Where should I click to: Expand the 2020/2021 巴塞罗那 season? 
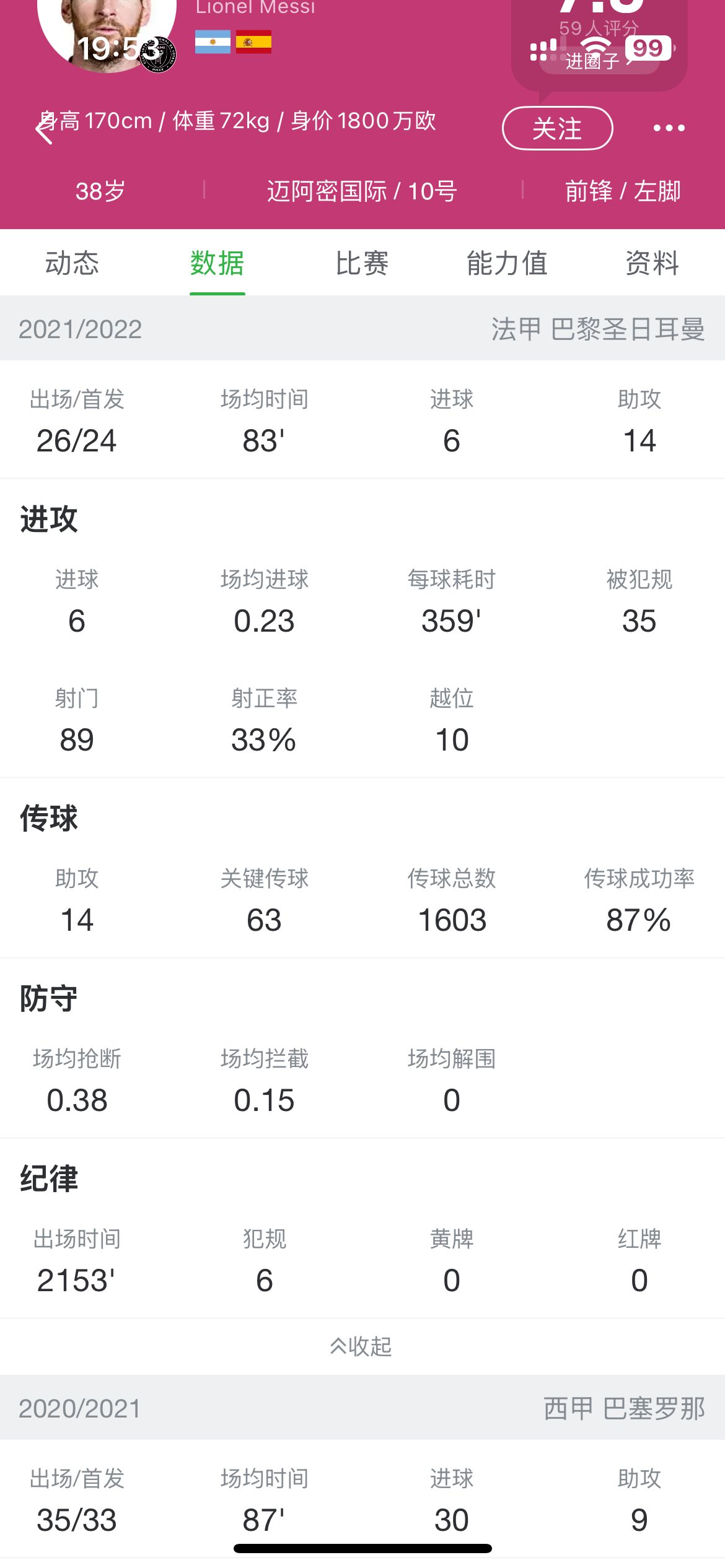click(x=362, y=1408)
